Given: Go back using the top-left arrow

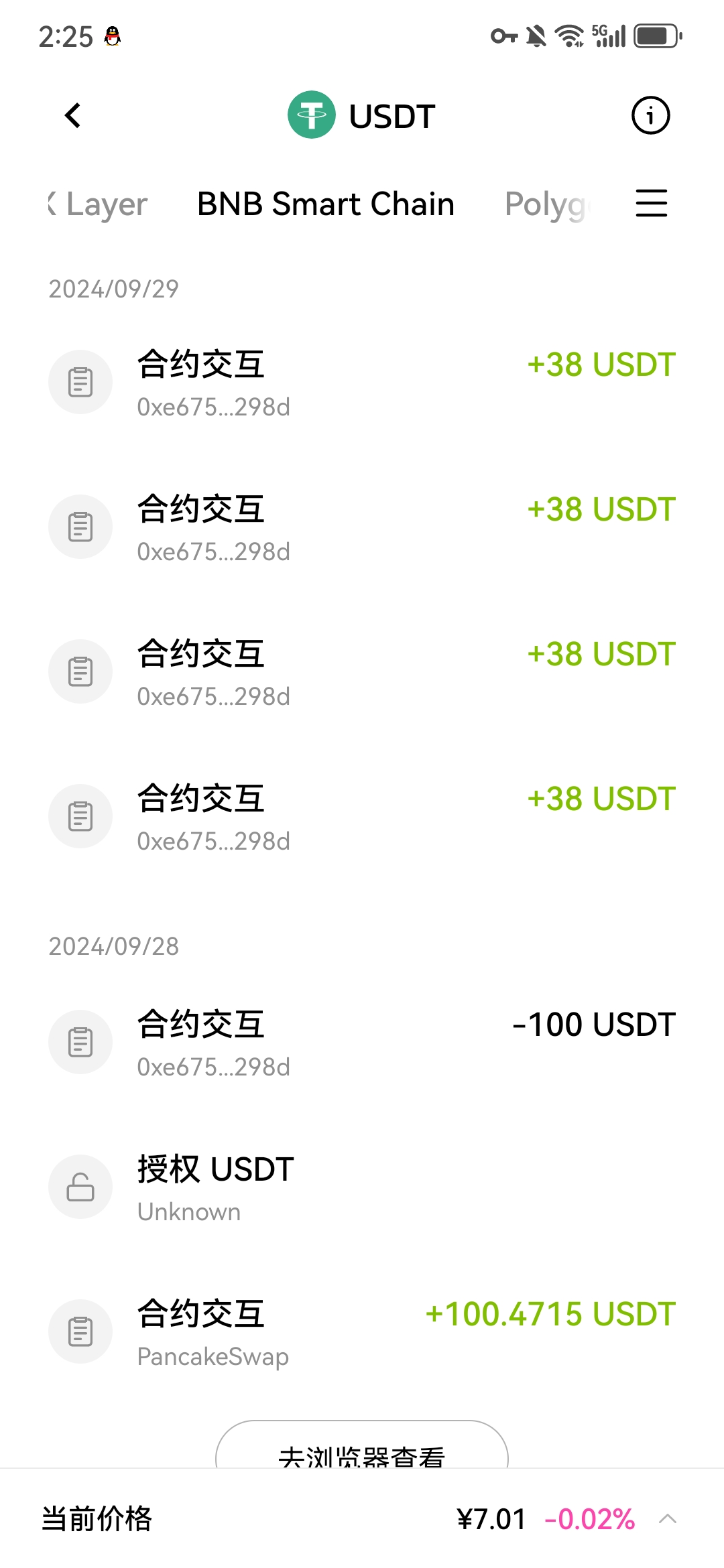Looking at the screenshot, I should [x=73, y=115].
